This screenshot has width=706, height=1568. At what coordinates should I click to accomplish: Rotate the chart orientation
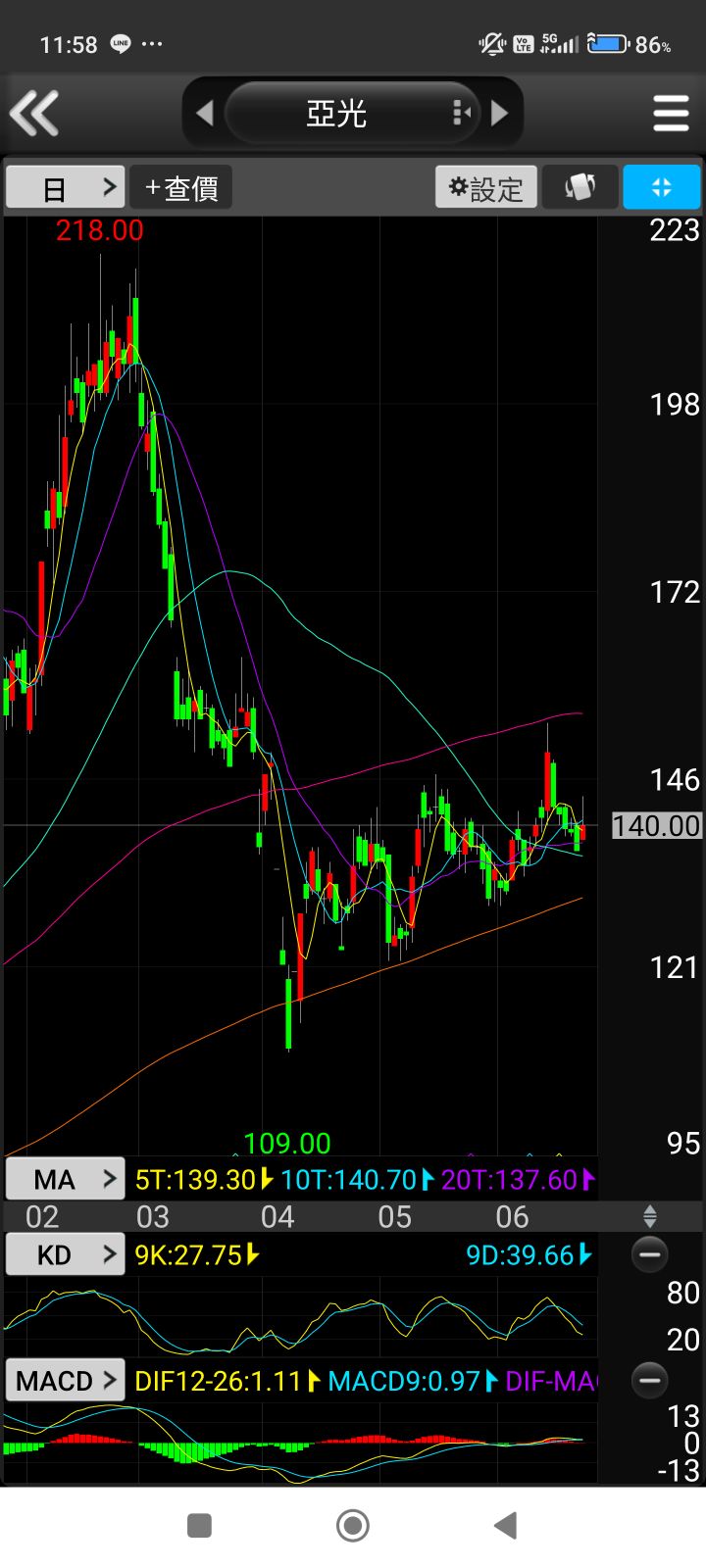pos(580,187)
